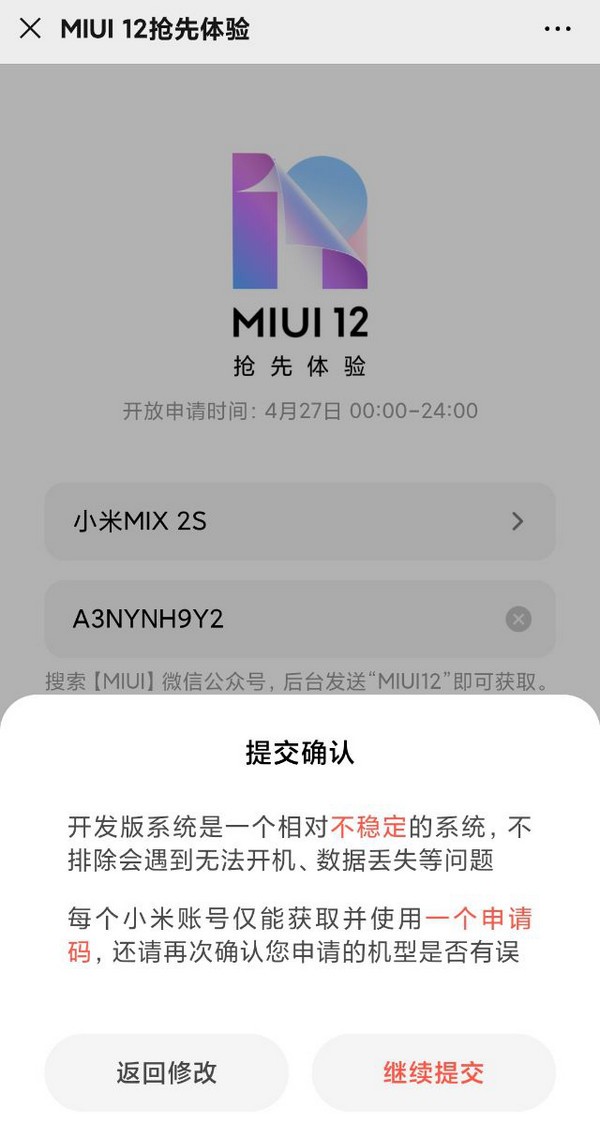The width and height of the screenshot is (600, 1138).
Task: Tap the application code input field
Action: pyautogui.click(x=270, y=619)
